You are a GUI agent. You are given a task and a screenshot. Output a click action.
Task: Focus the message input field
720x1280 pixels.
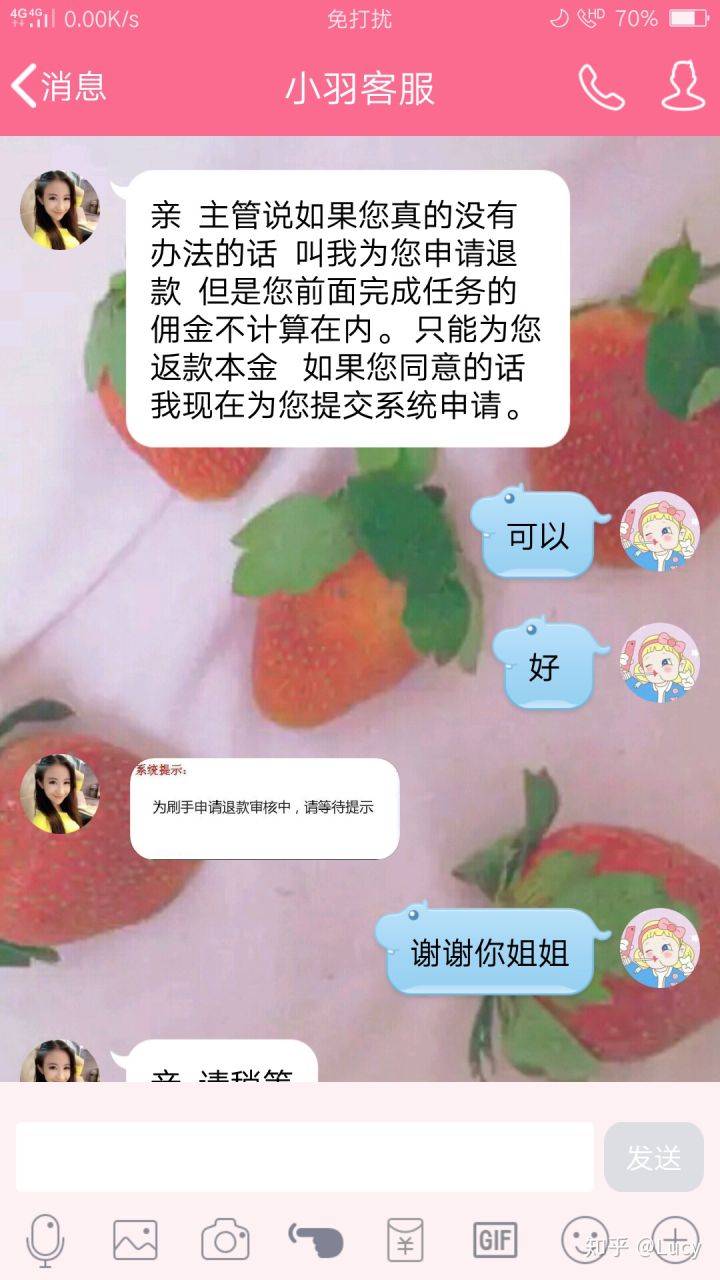304,1156
